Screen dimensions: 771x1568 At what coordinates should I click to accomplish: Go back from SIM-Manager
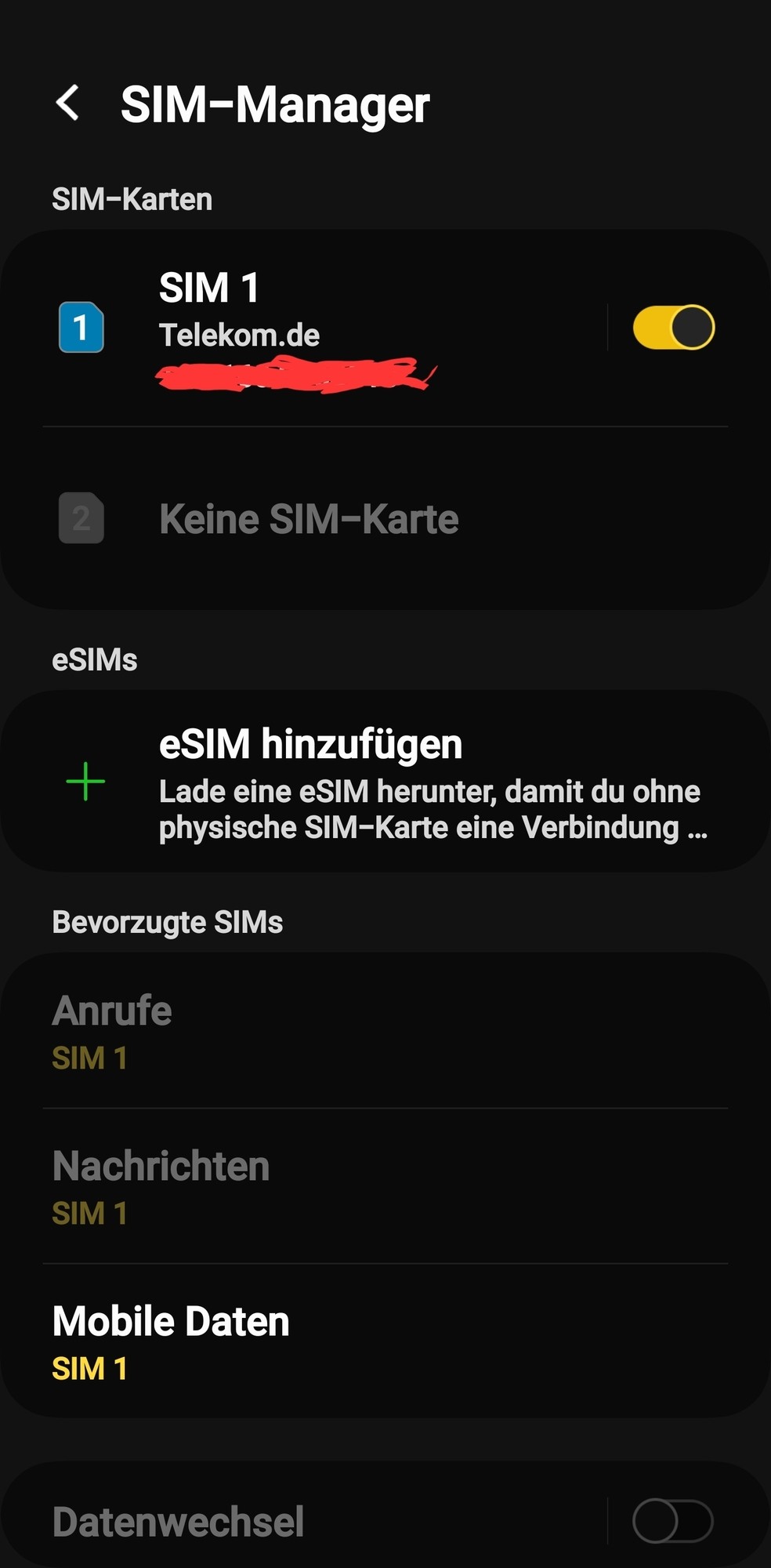click(68, 103)
